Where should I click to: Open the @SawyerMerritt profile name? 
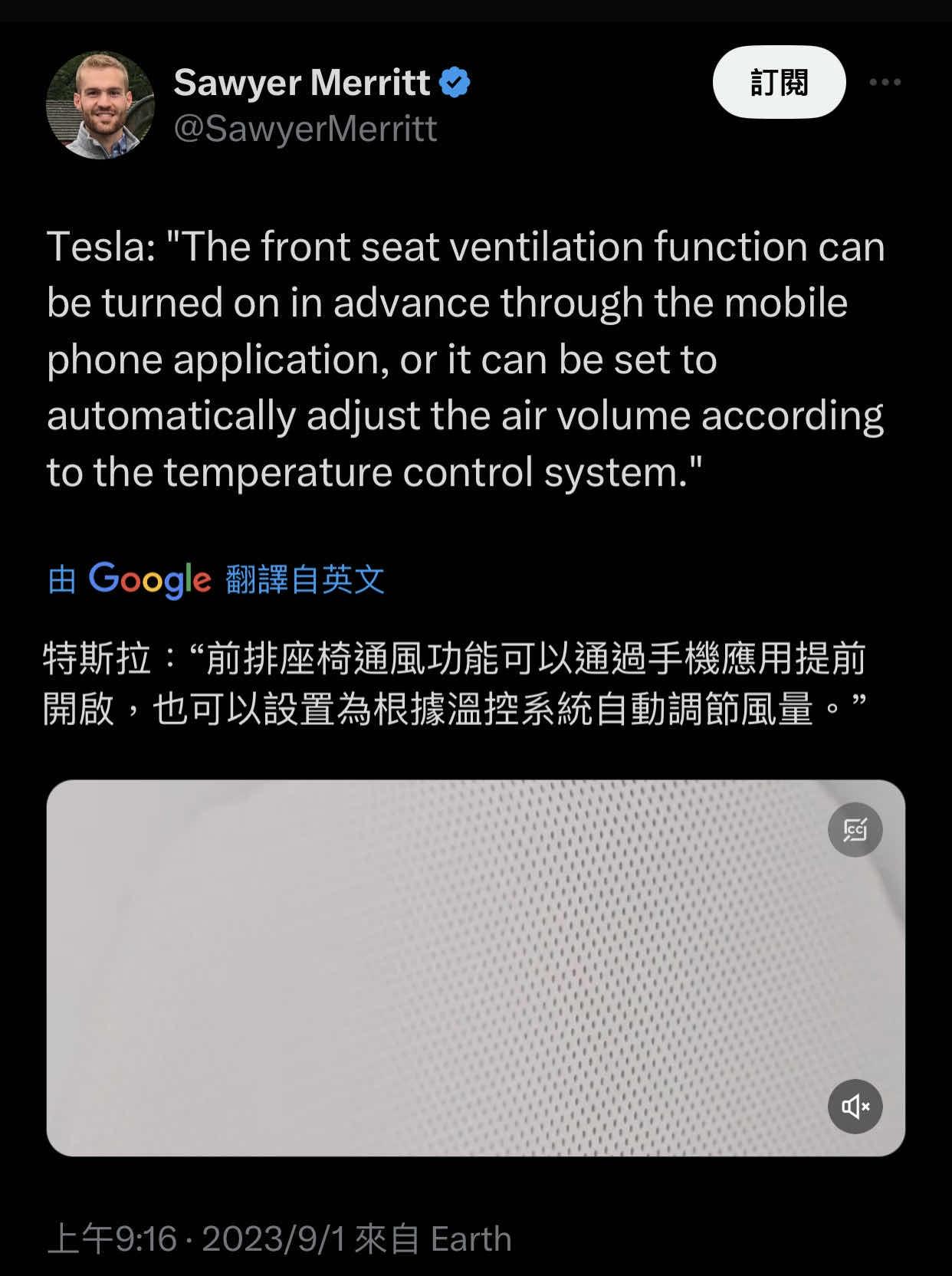pos(305,129)
